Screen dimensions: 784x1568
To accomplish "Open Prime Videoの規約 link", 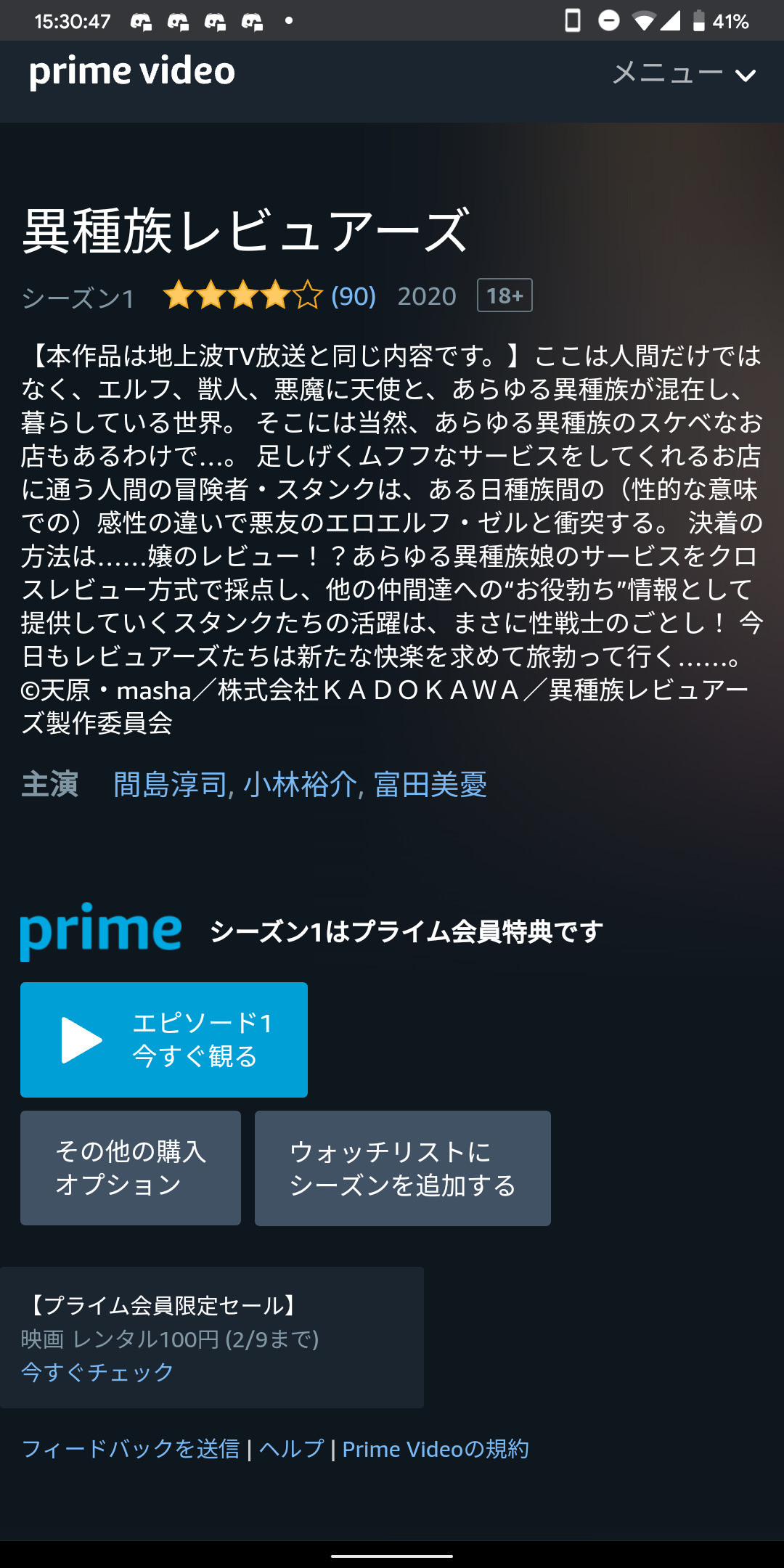I will (436, 1449).
